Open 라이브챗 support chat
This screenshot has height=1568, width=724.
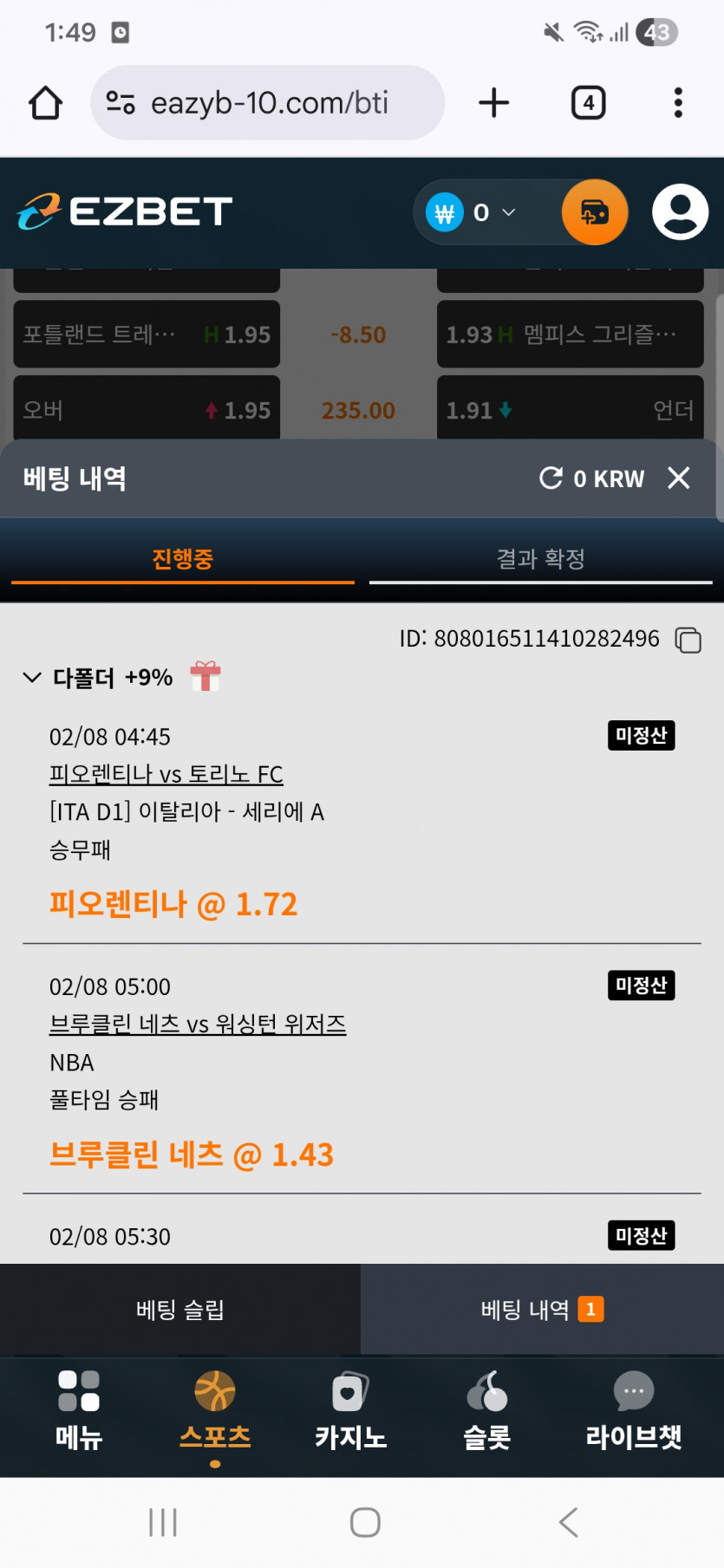pyautogui.click(x=633, y=1410)
